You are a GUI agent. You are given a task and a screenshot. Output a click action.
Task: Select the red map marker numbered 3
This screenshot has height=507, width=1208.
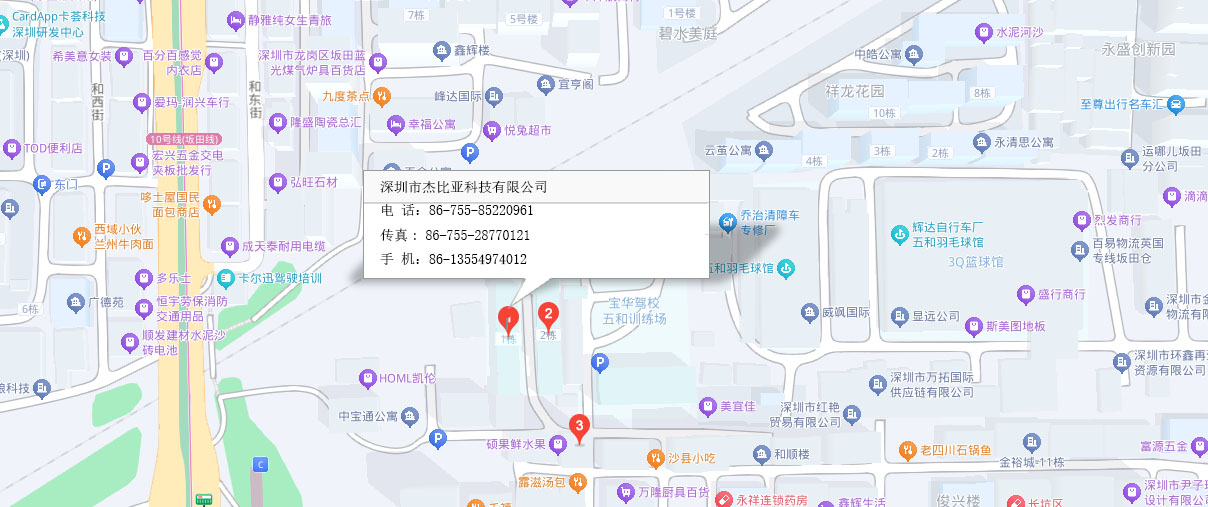coord(578,427)
